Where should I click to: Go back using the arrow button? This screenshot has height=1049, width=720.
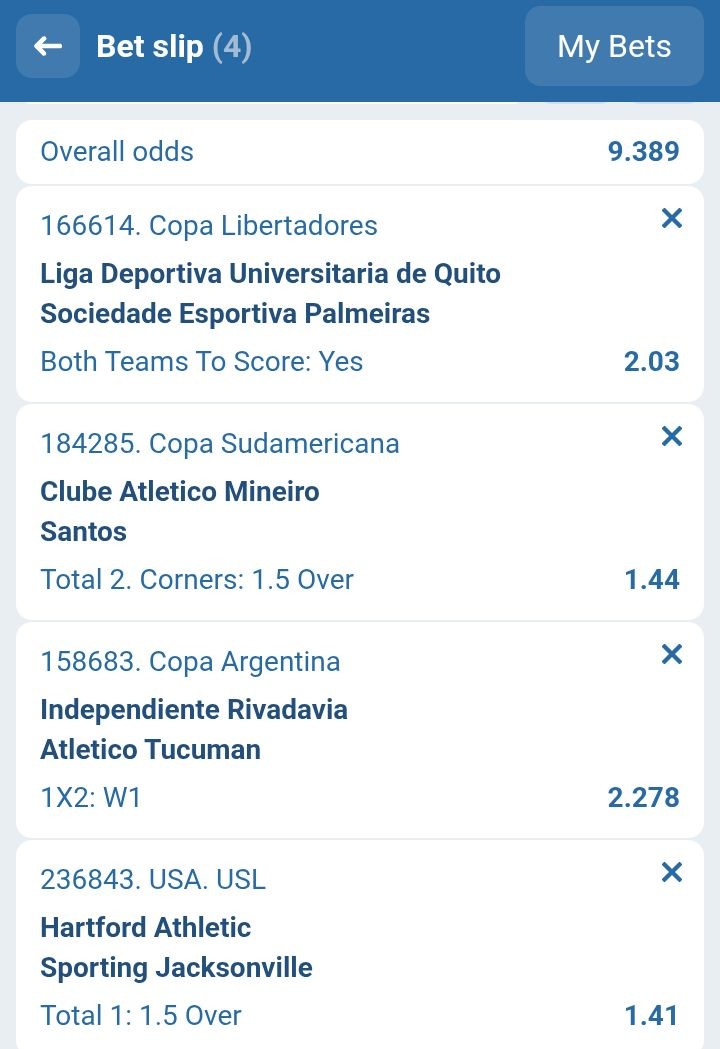point(48,46)
